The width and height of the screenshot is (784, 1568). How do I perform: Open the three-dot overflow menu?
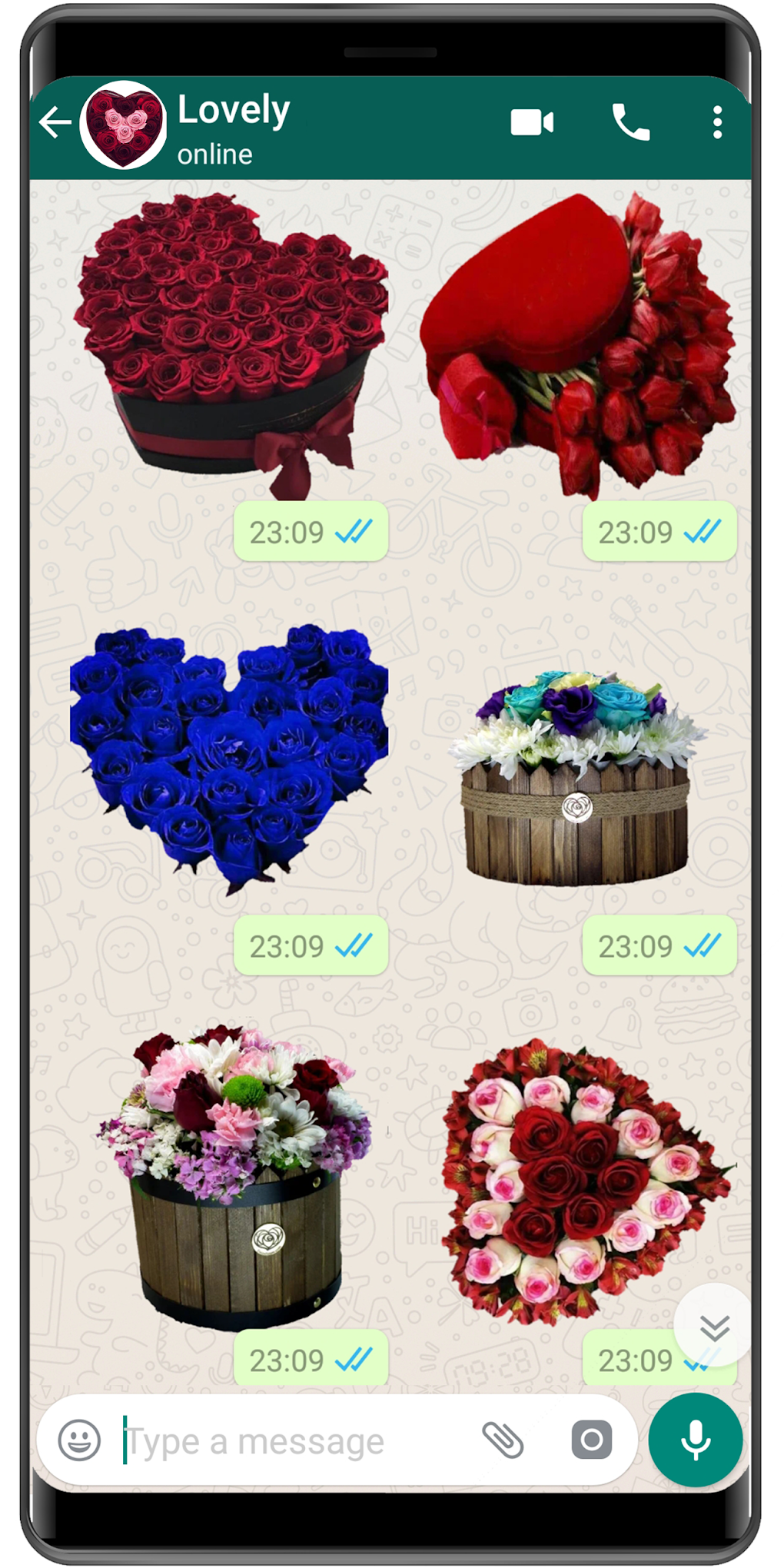717,123
